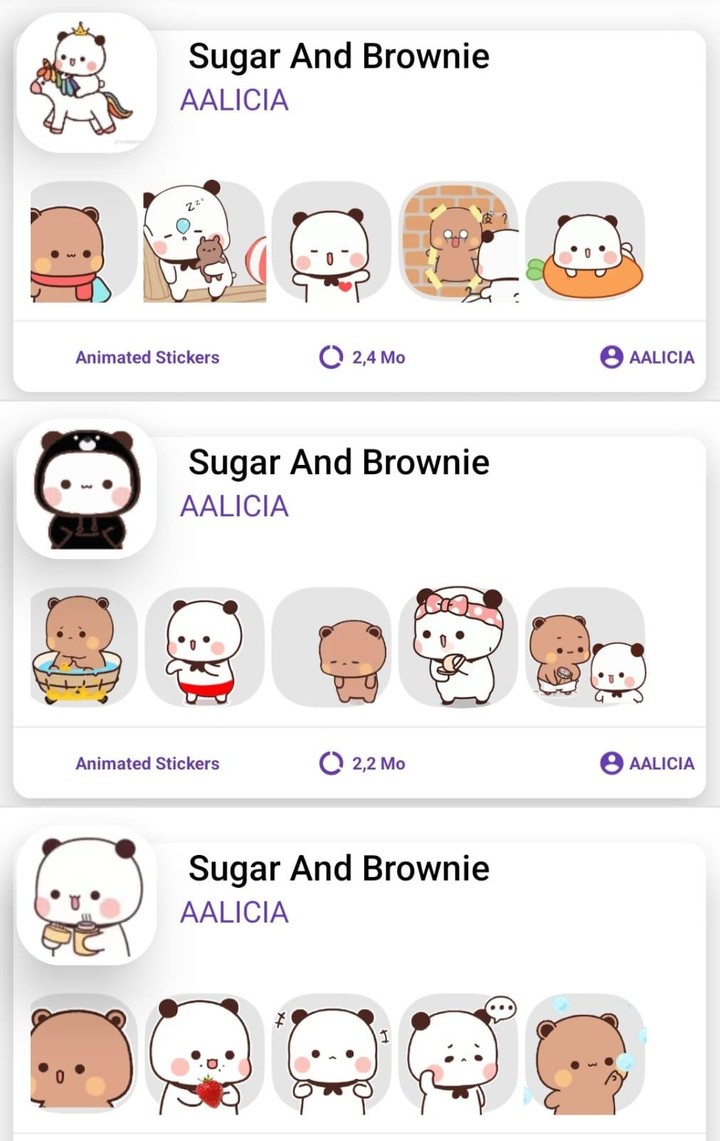
Task: Click Animated Stickers label on second pack
Action: (146, 762)
